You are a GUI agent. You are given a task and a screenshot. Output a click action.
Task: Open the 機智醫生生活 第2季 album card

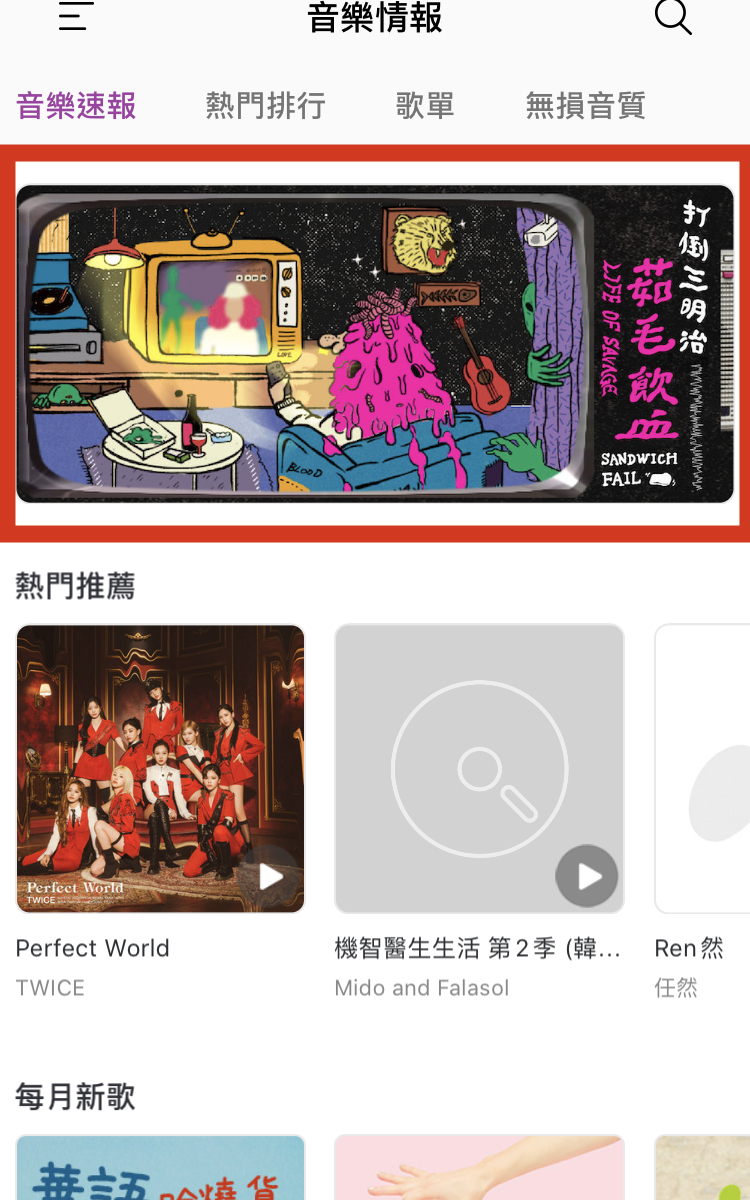pyautogui.click(x=479, y=768)
